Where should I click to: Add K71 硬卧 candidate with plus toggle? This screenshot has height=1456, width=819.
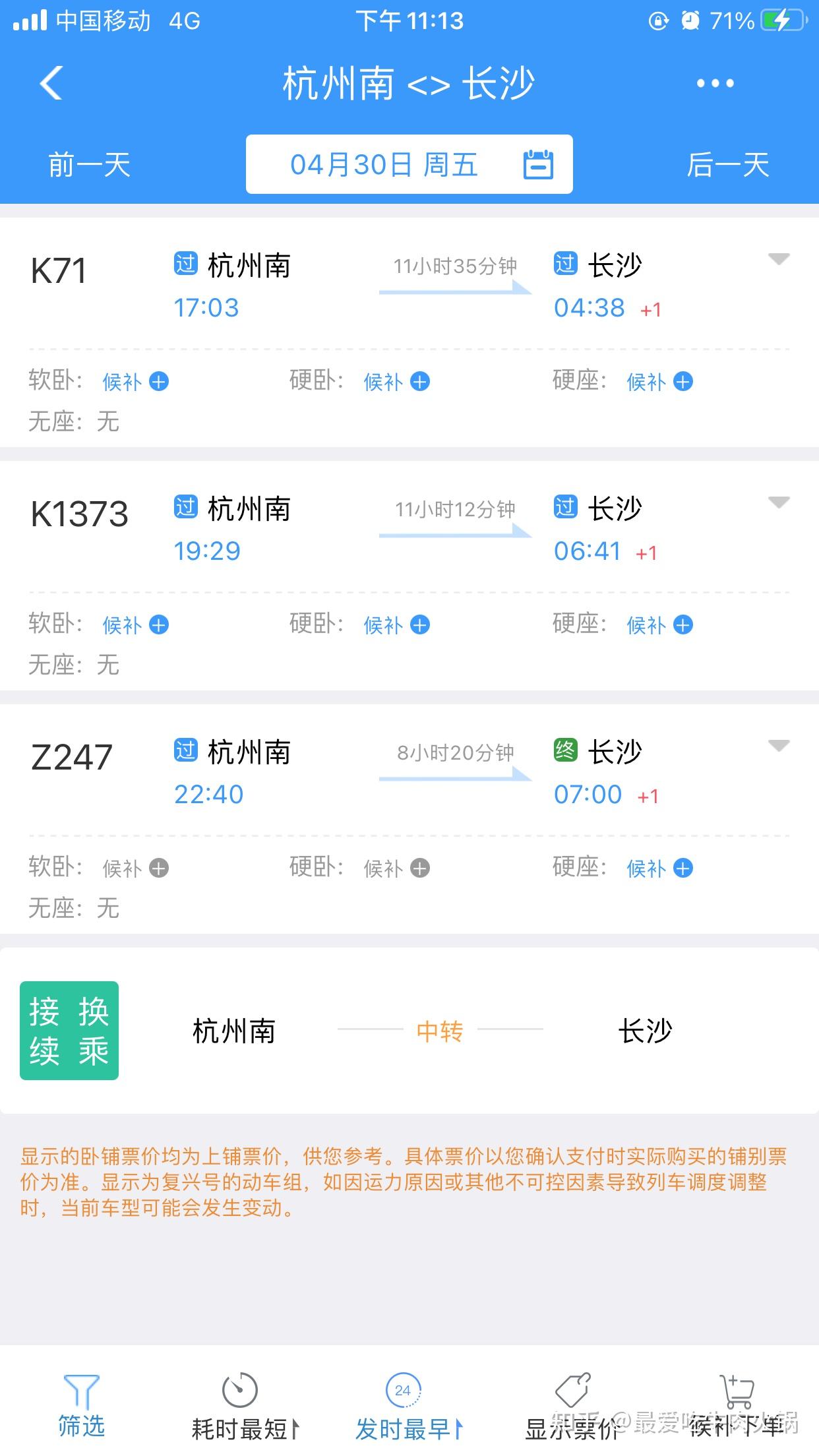point(421,381)
